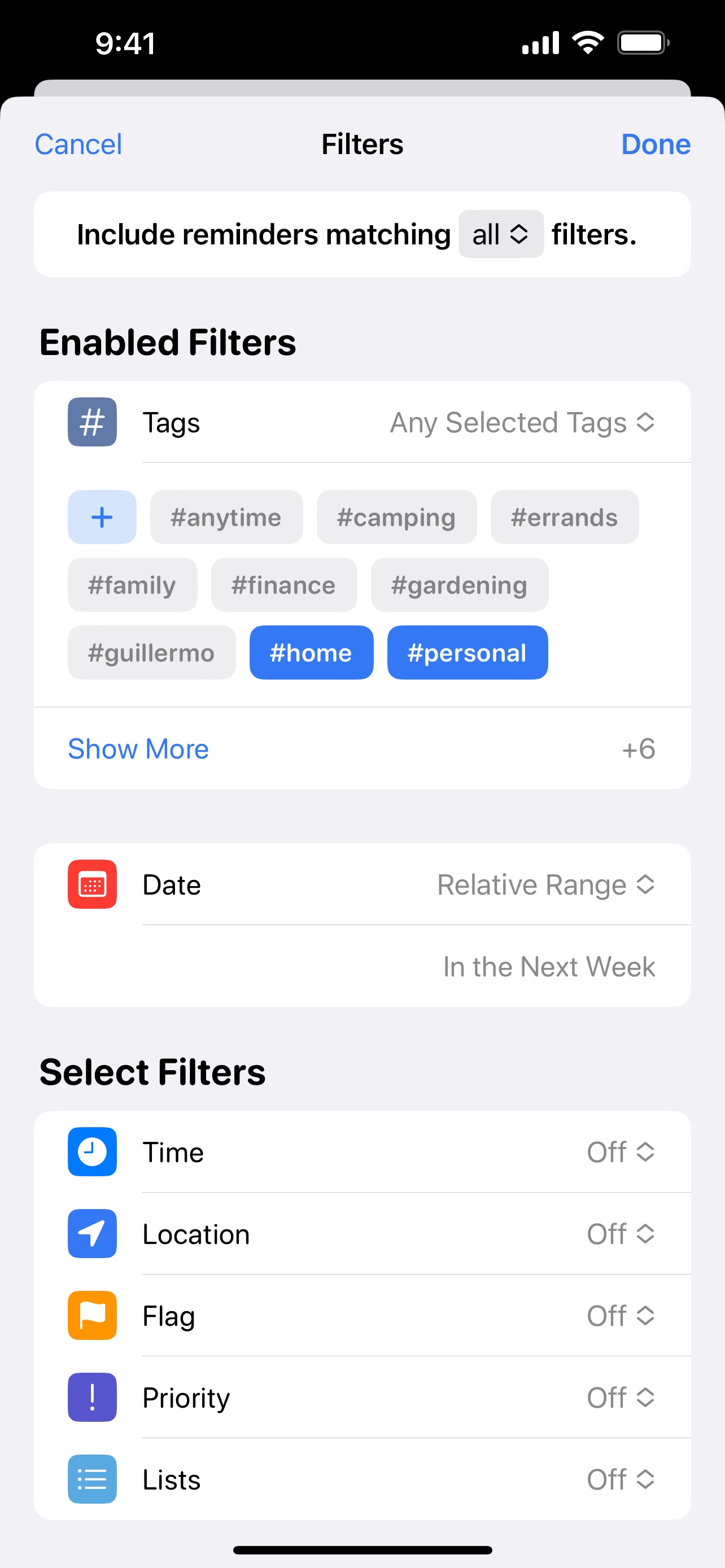Viewport: 725px width, 1568px height.
Task: Choose the #errands tag chip
Action: [564, 518]
